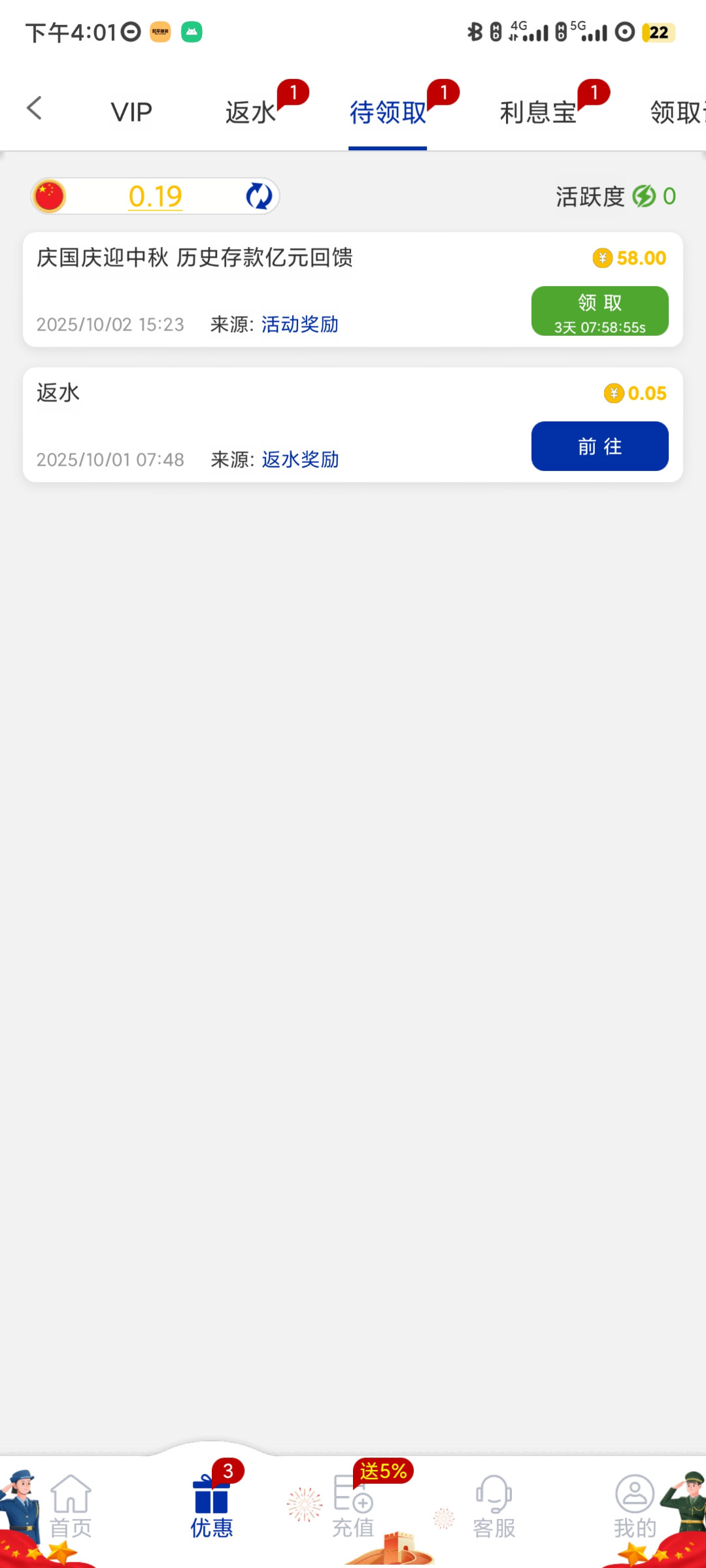Refresh the balance with the circular arrows icon
Viewport: 706px width, 1568px height.
(259, 196)
